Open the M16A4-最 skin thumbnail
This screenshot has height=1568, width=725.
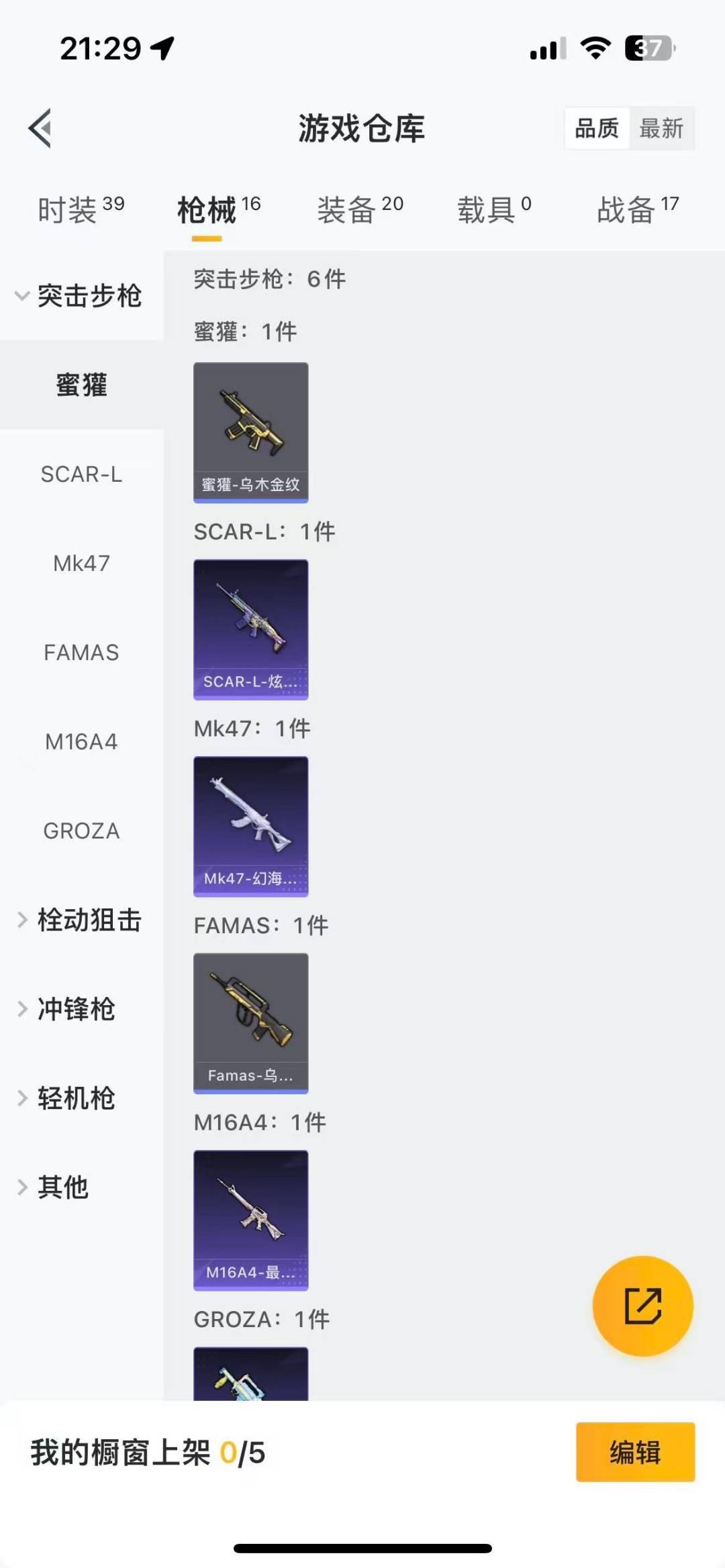(x=250, y=1221)
